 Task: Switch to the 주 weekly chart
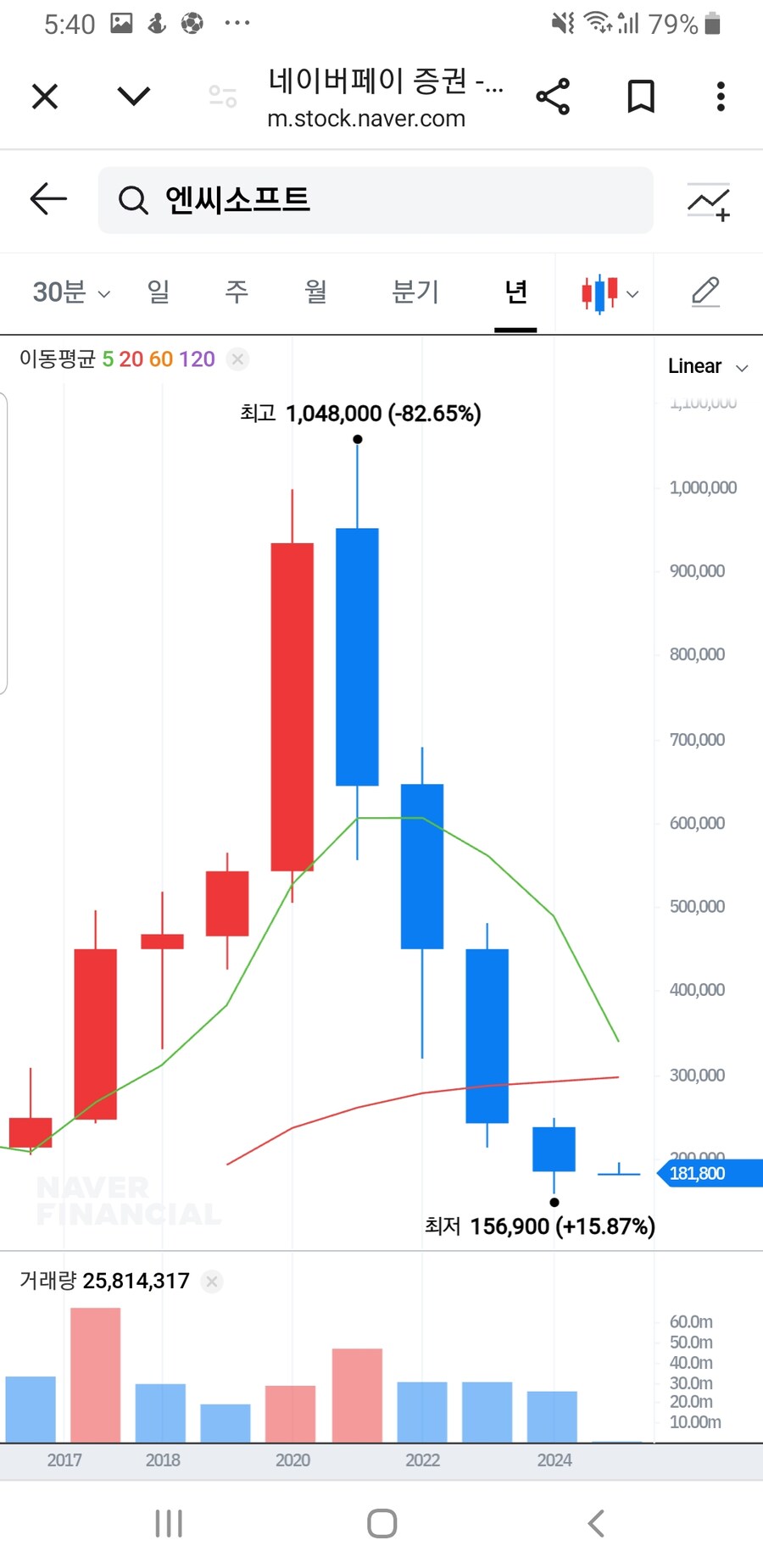click(237, 292)
